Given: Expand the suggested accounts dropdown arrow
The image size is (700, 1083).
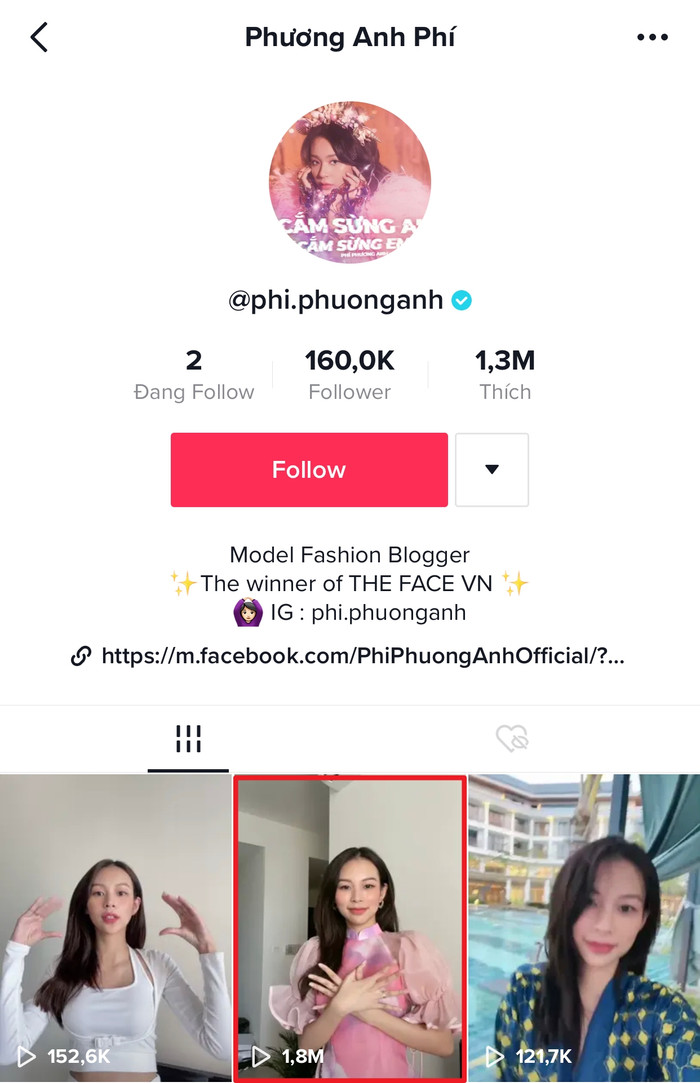Looking at the screenshot, I should coord(491,470).
